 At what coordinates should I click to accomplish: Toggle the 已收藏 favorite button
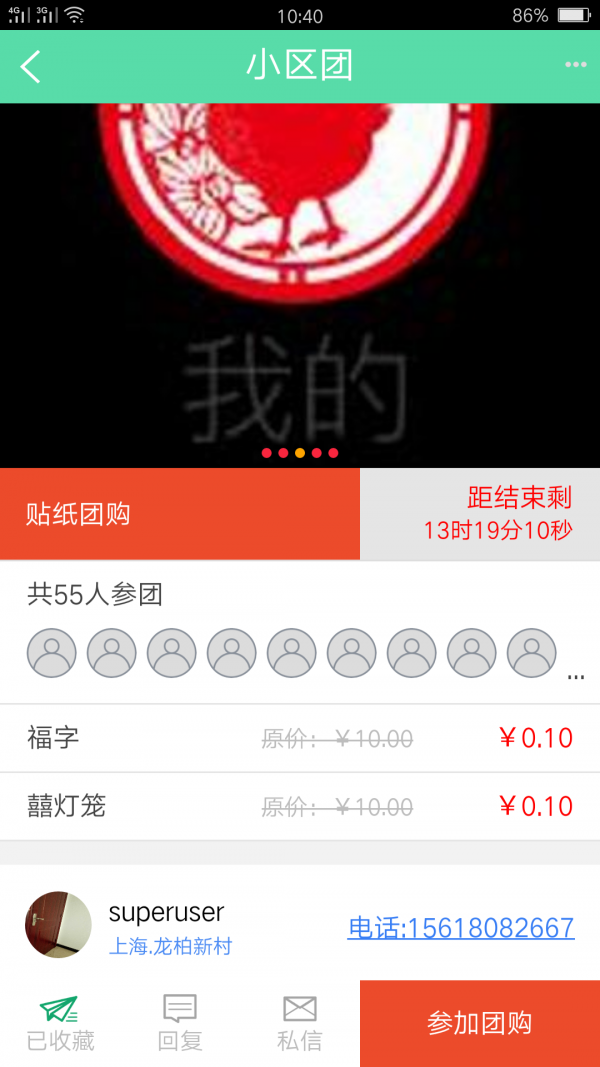[60, 1023]
